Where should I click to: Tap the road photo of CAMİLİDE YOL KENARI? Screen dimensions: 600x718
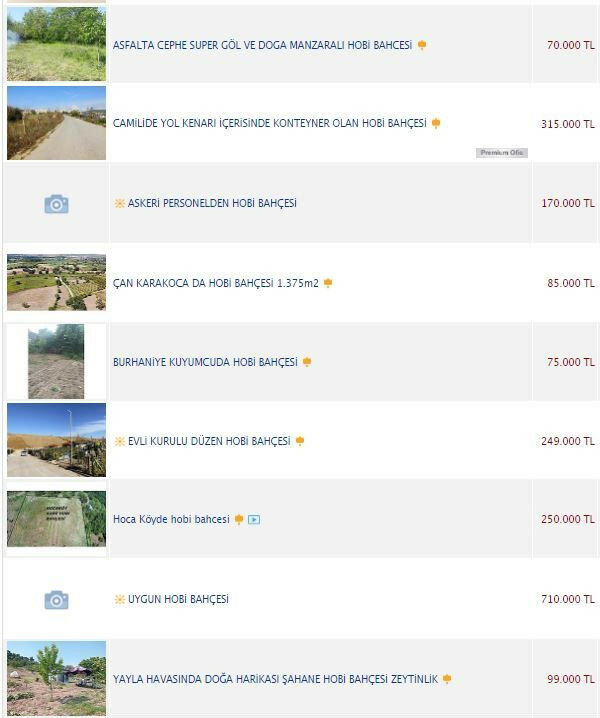click(x=56, y=123)
